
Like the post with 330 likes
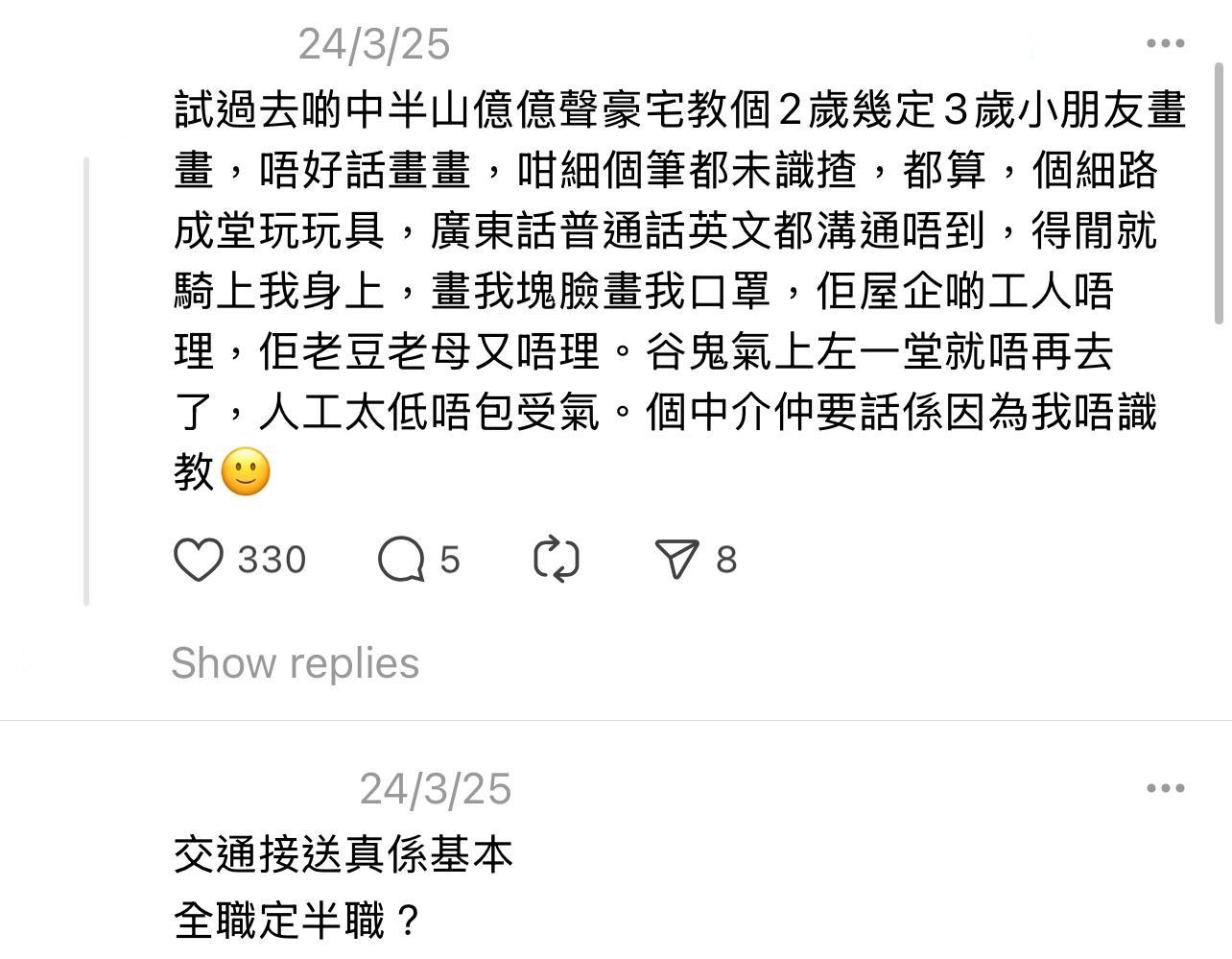[x=199, y=560]
